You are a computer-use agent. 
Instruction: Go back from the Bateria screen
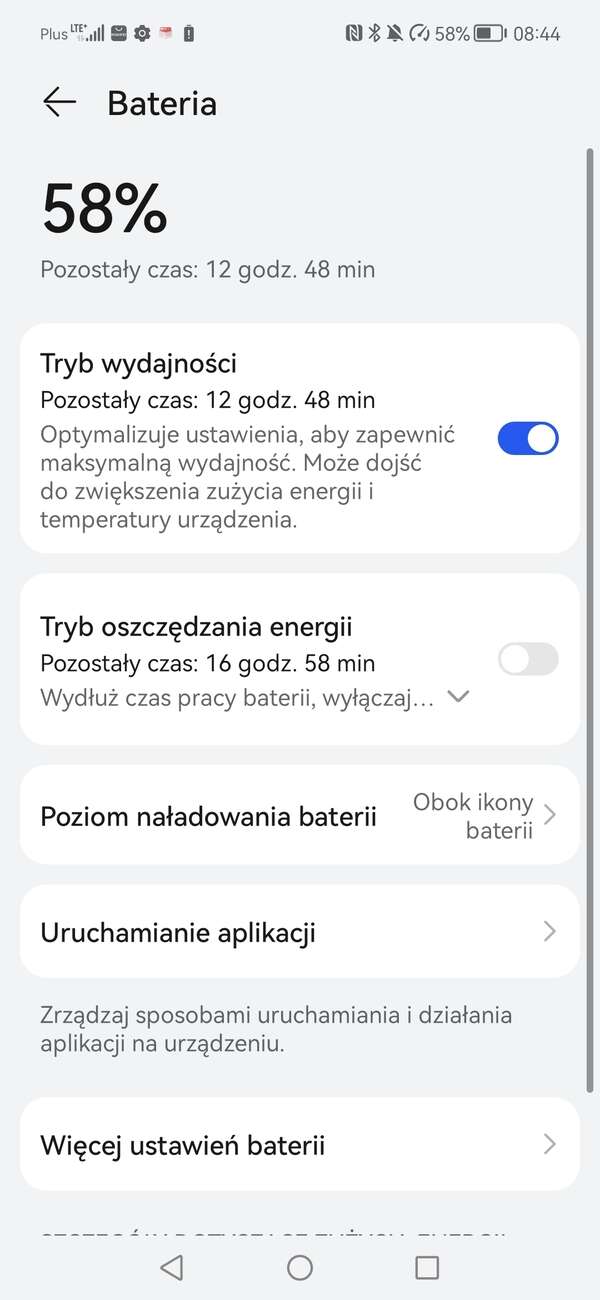coord(60,103)
